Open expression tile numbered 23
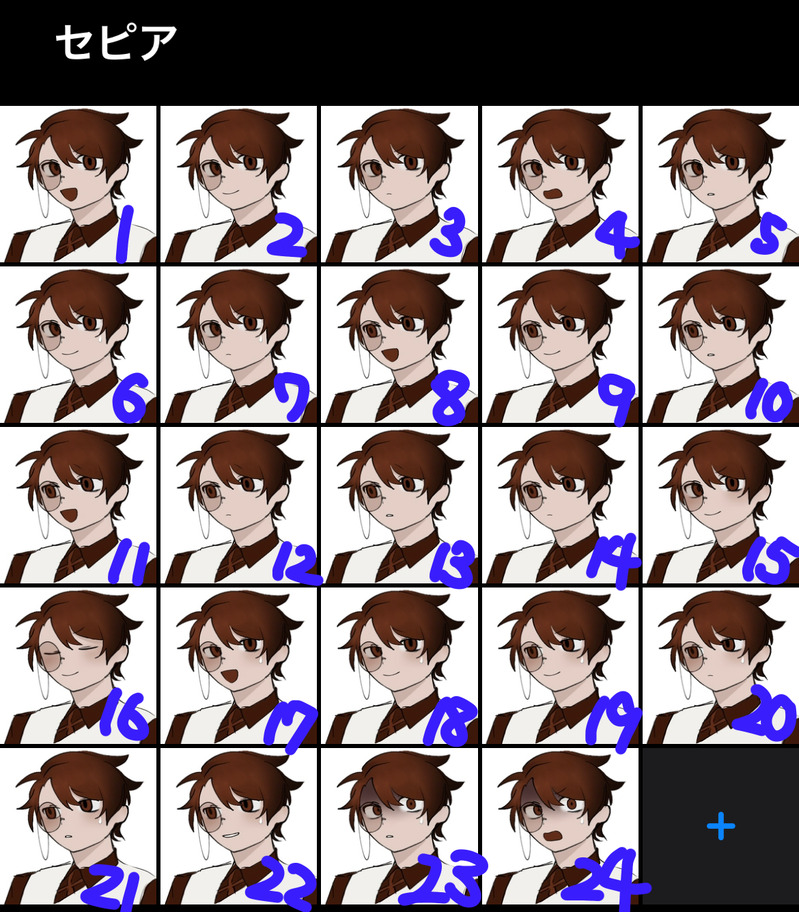The image size is (799, 912). pos(399,826)
